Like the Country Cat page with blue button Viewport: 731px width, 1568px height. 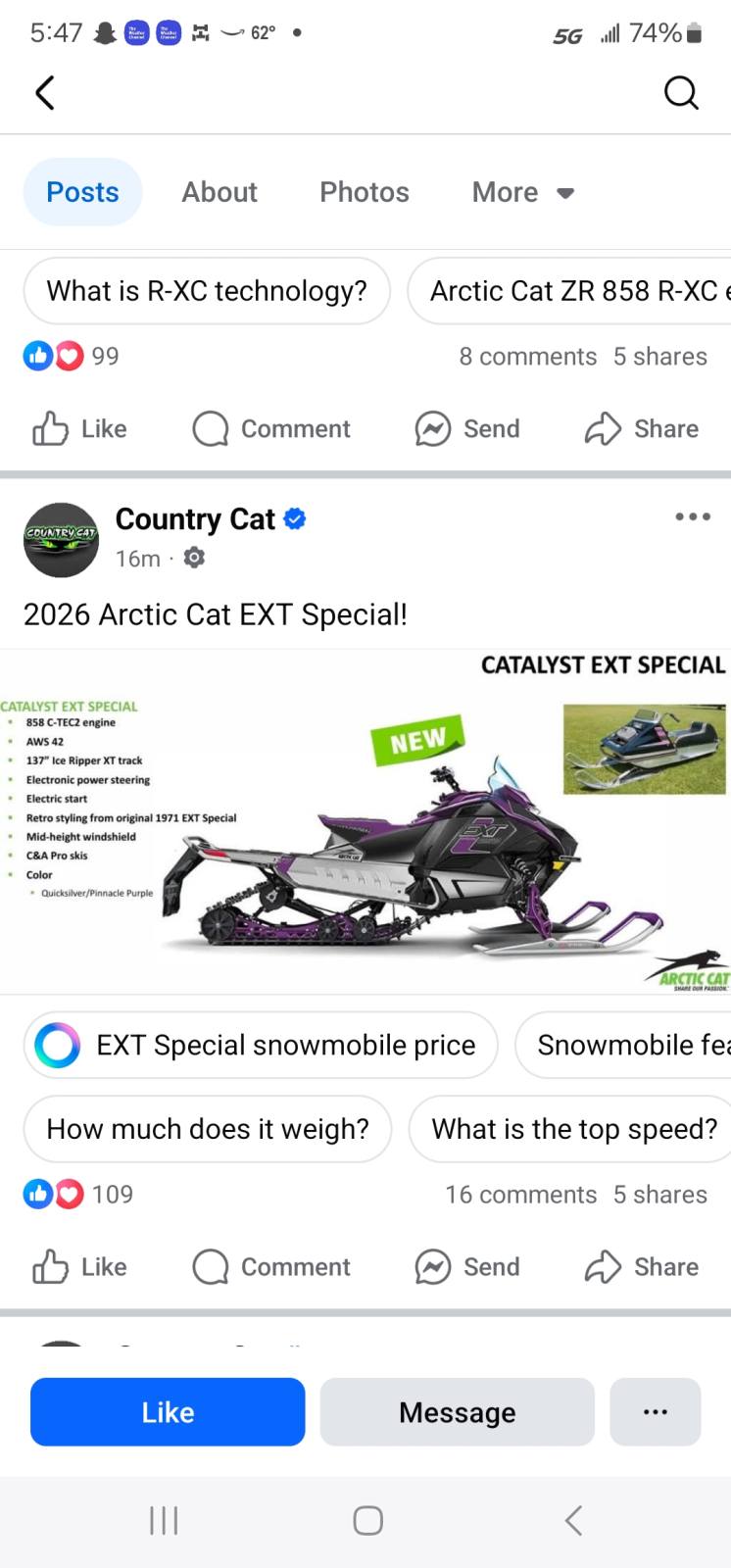point(168,1412)
